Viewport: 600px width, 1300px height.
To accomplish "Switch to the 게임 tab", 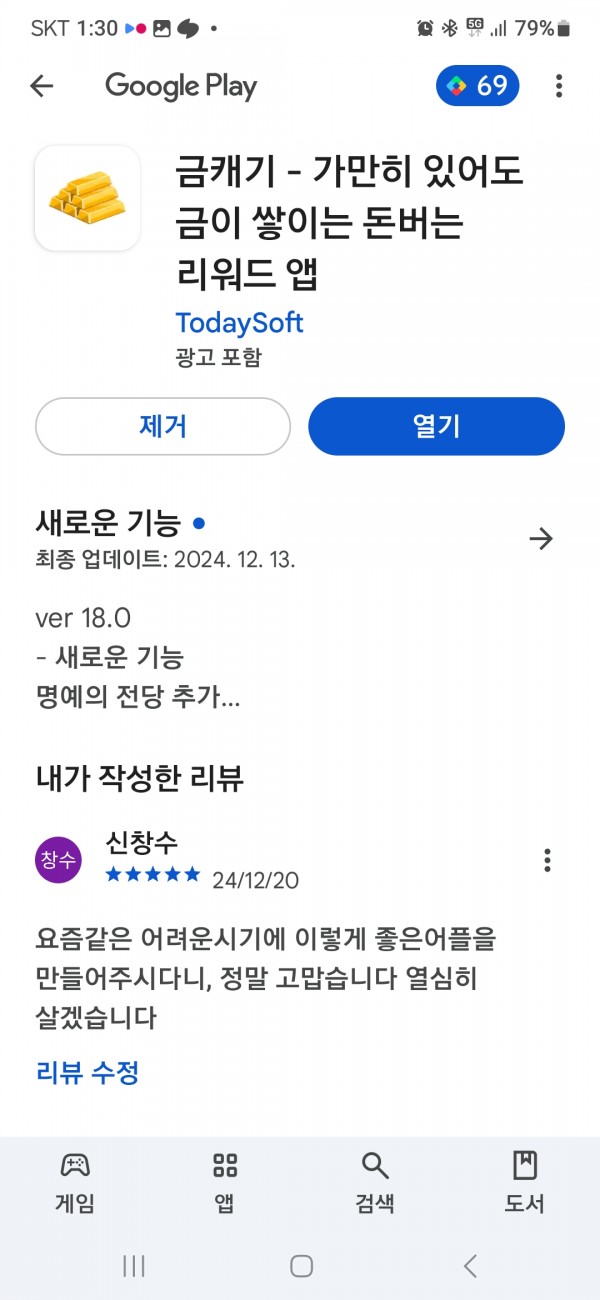I will point(75,1182).
